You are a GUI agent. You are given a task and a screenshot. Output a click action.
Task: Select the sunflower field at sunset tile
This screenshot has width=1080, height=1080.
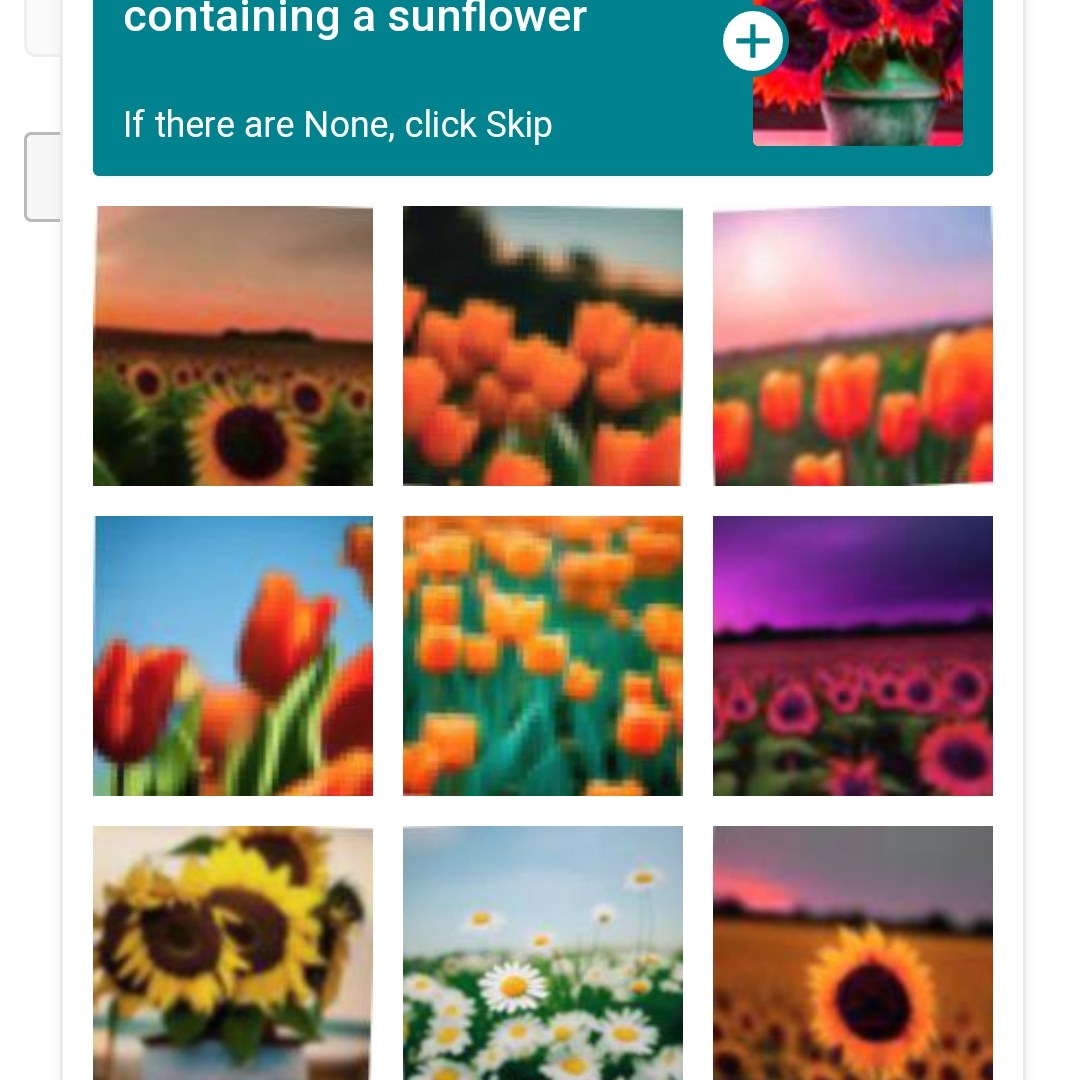(233, 346)
